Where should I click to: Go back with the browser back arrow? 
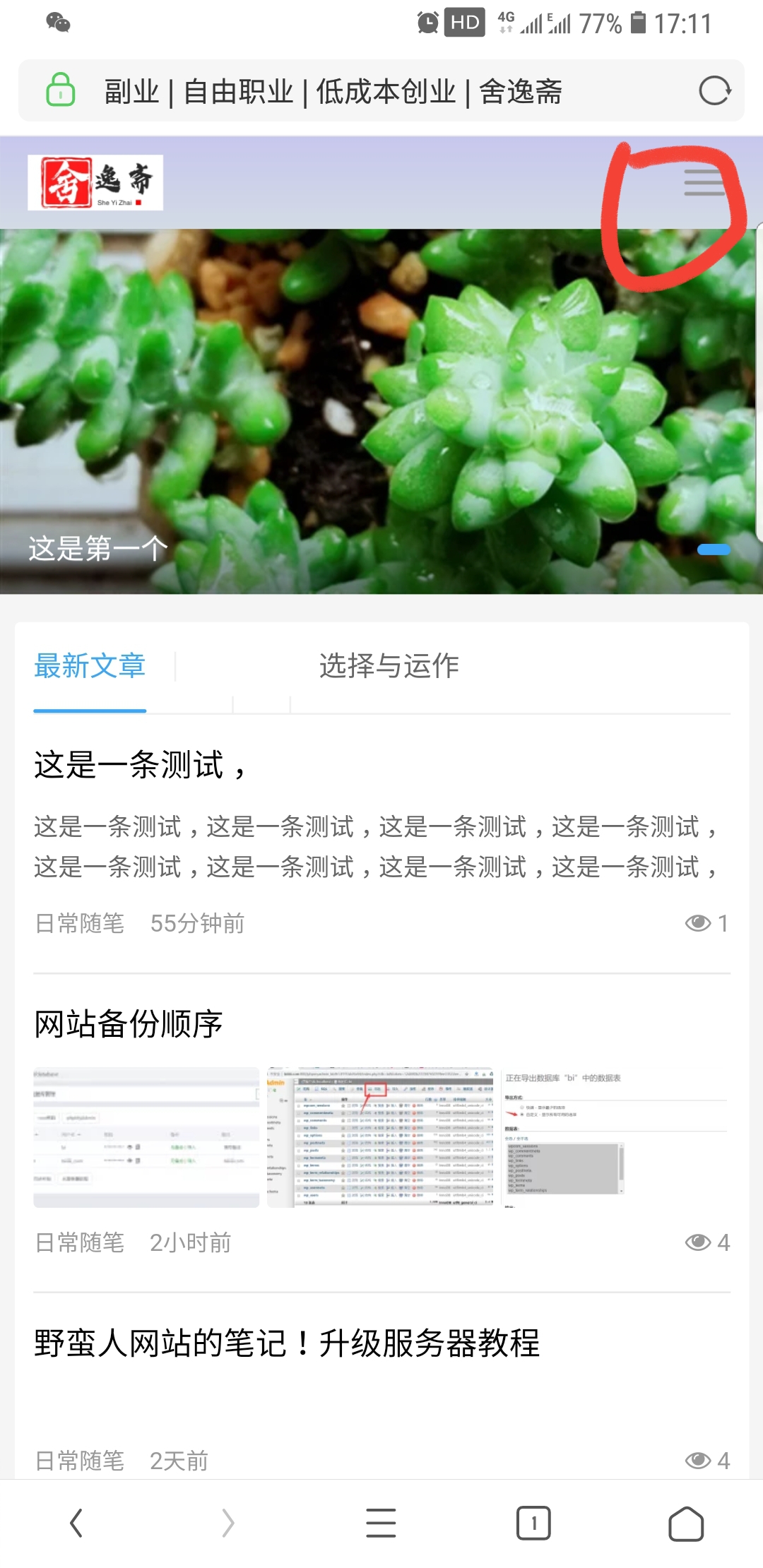point(76,1523)
